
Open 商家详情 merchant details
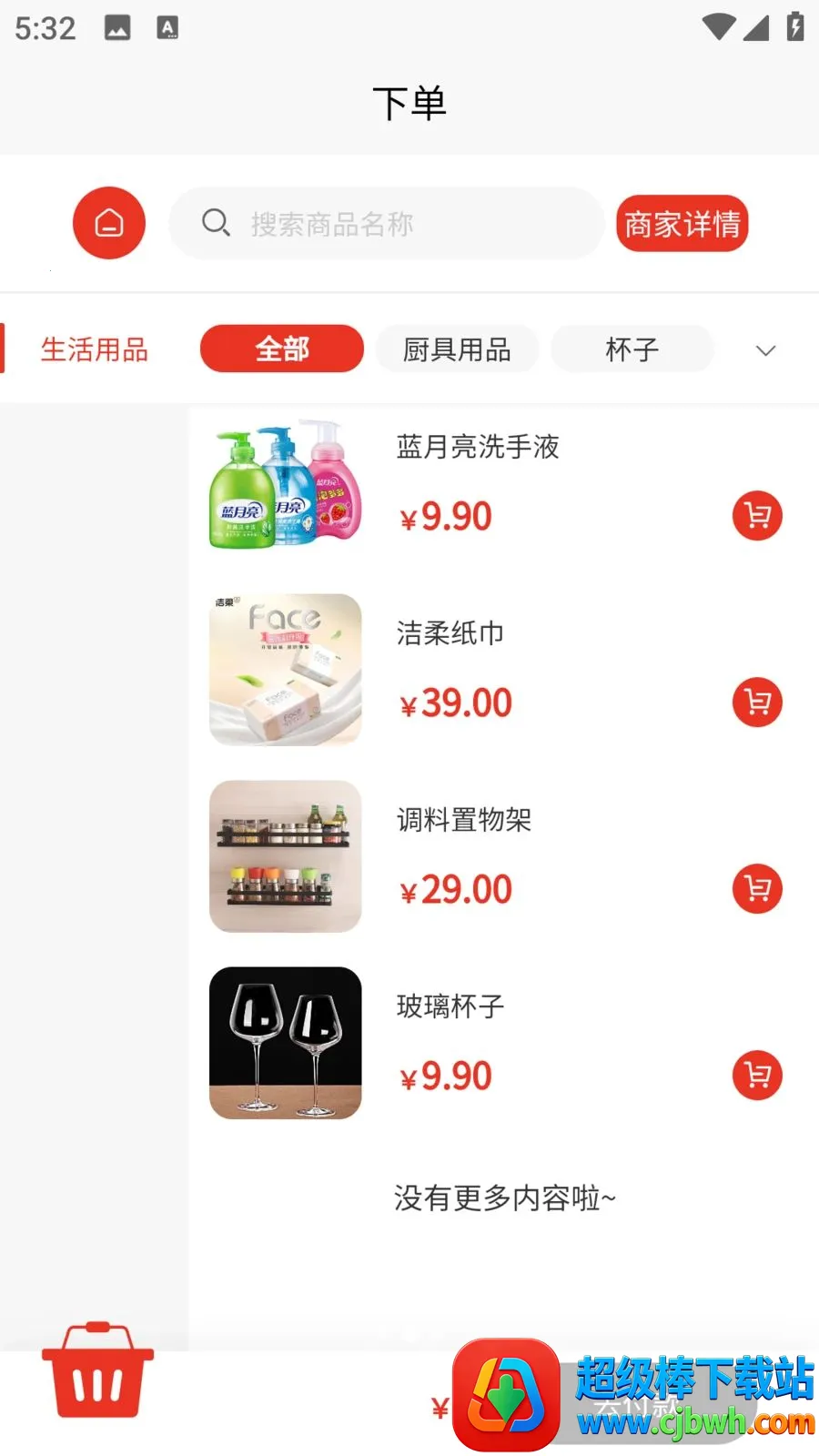point(682,223)
